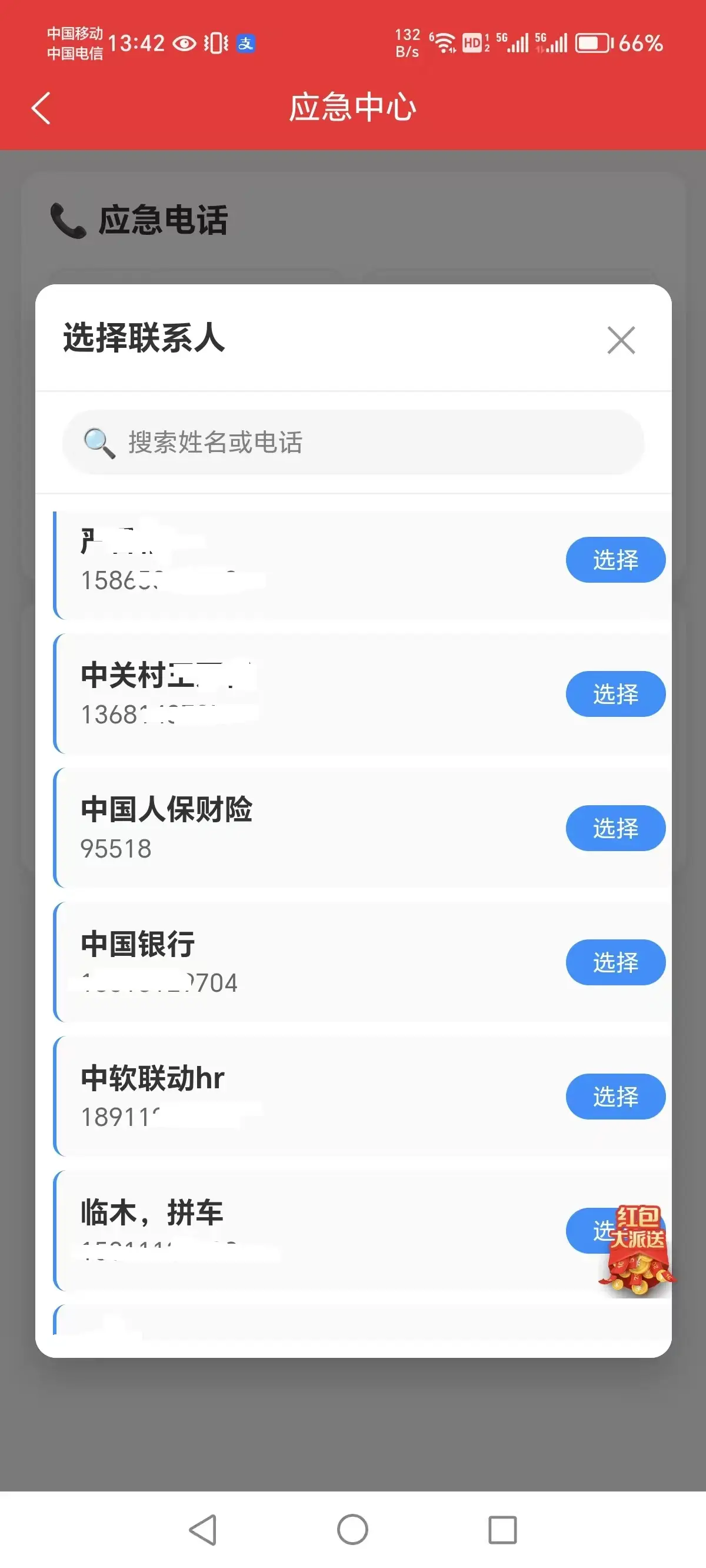Screen dimensions: 706x1568
Task: Select the contact 中软联动hr
Action: (x=615, y=1097)
